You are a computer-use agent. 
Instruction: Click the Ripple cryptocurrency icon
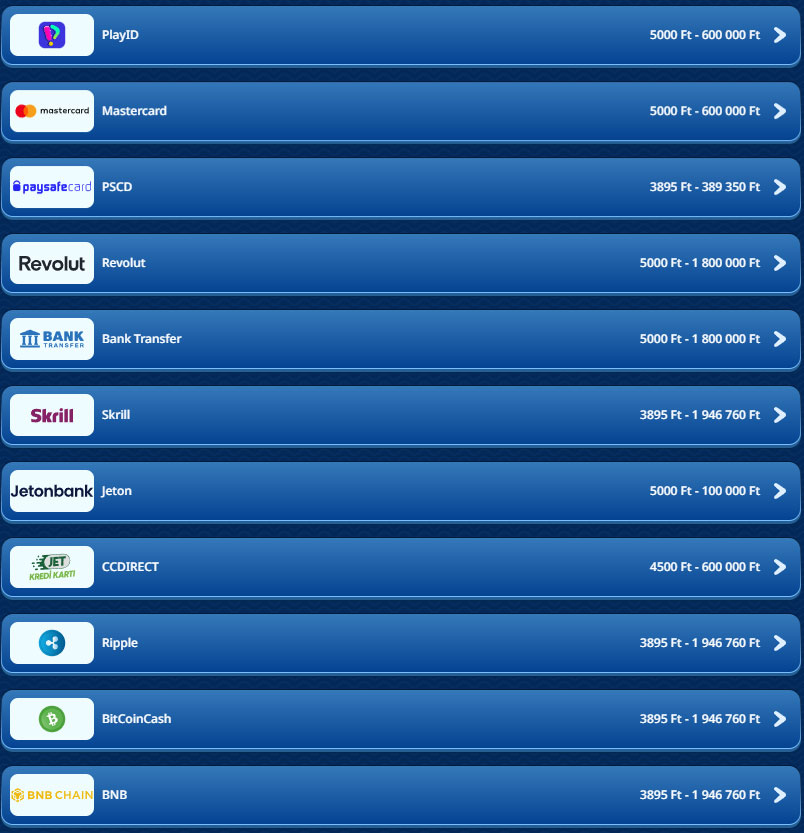(x=51, y=642)
